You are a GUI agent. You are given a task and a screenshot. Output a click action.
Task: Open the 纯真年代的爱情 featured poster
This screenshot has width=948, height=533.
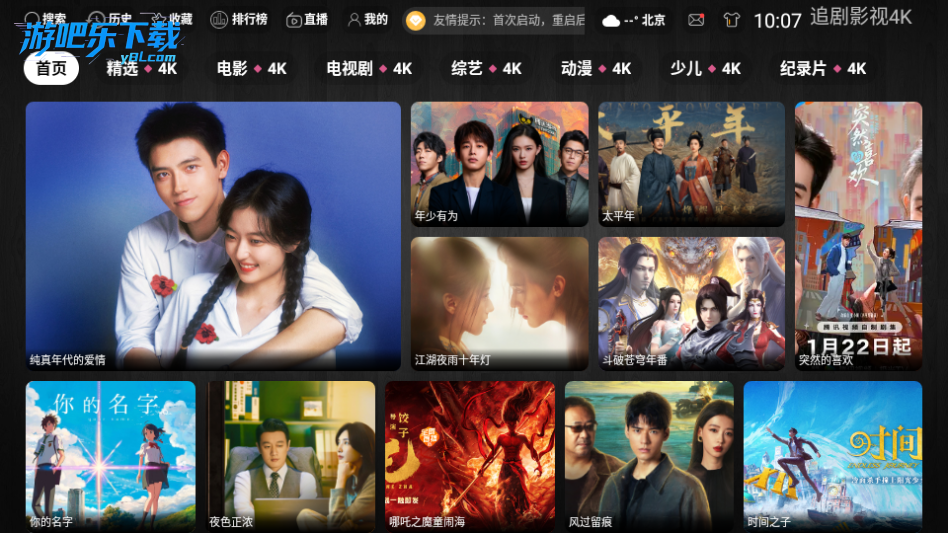[213, 236]
